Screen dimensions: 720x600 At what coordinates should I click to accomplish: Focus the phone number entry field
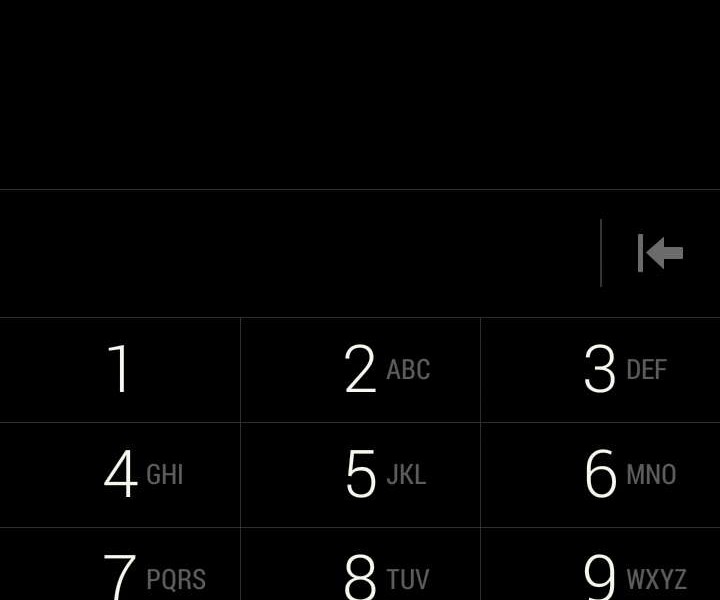click(300, 253)
